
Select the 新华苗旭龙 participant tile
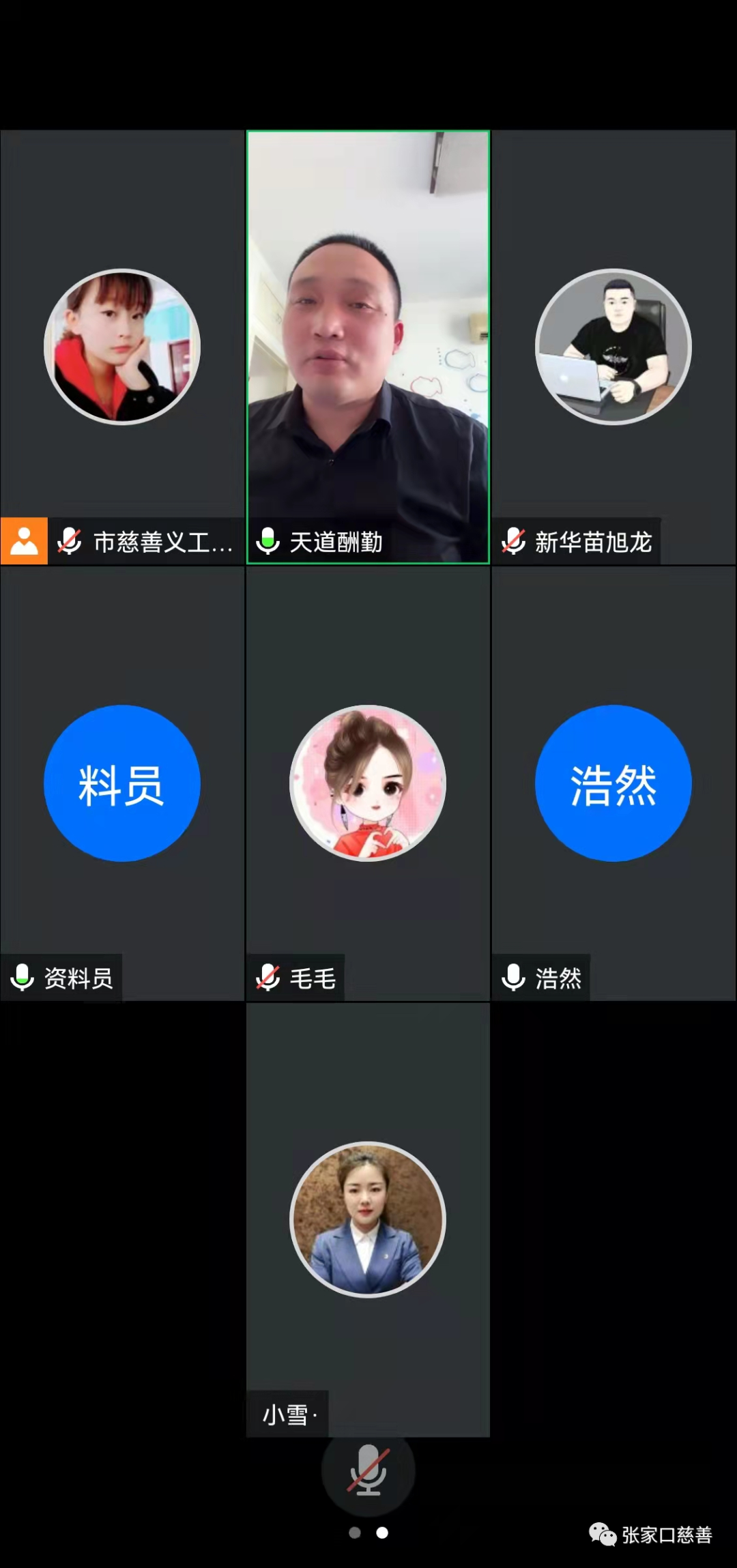point(613,347)
